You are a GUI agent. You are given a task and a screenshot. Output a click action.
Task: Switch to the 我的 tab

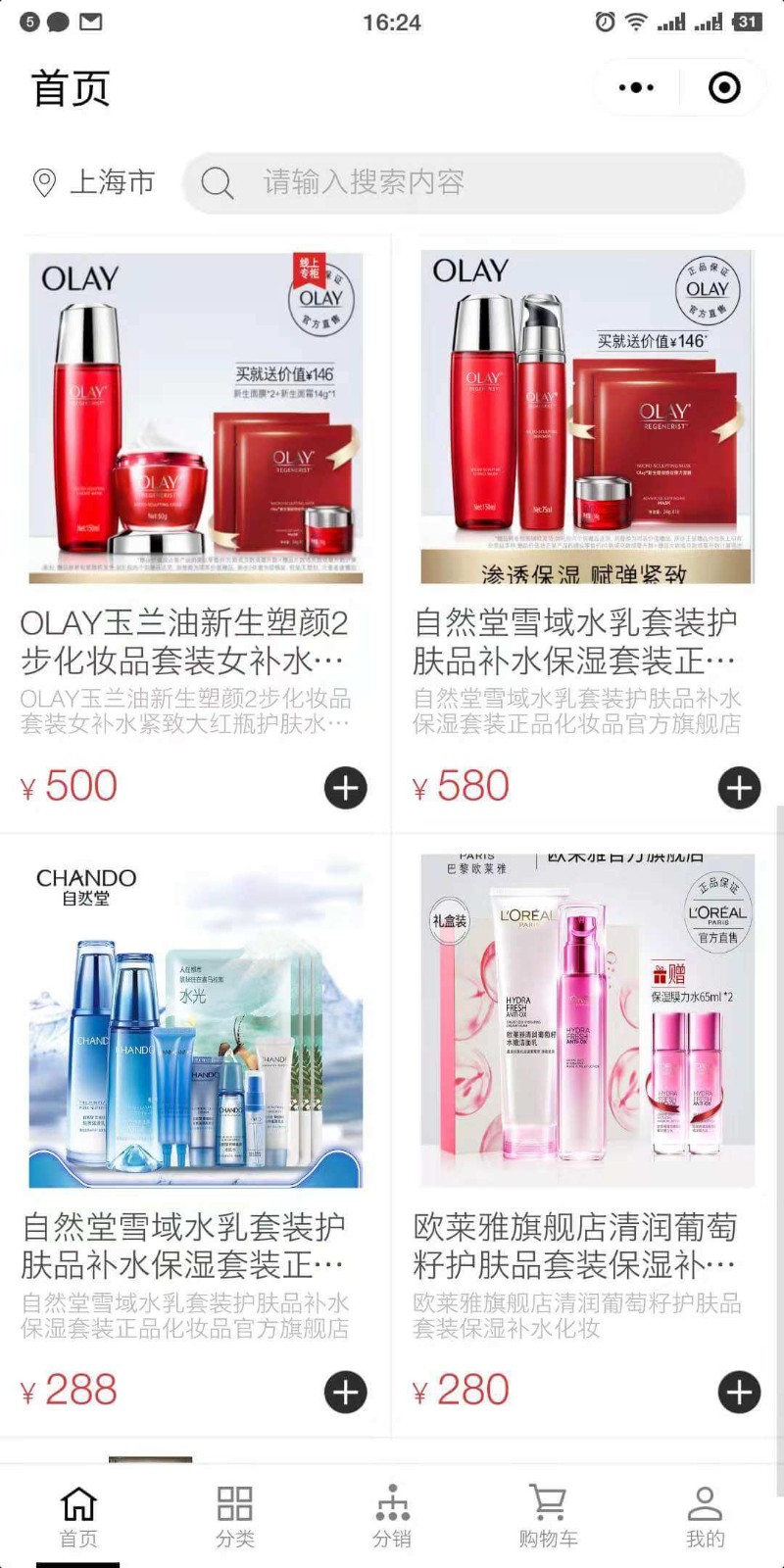click(705, 1516)
